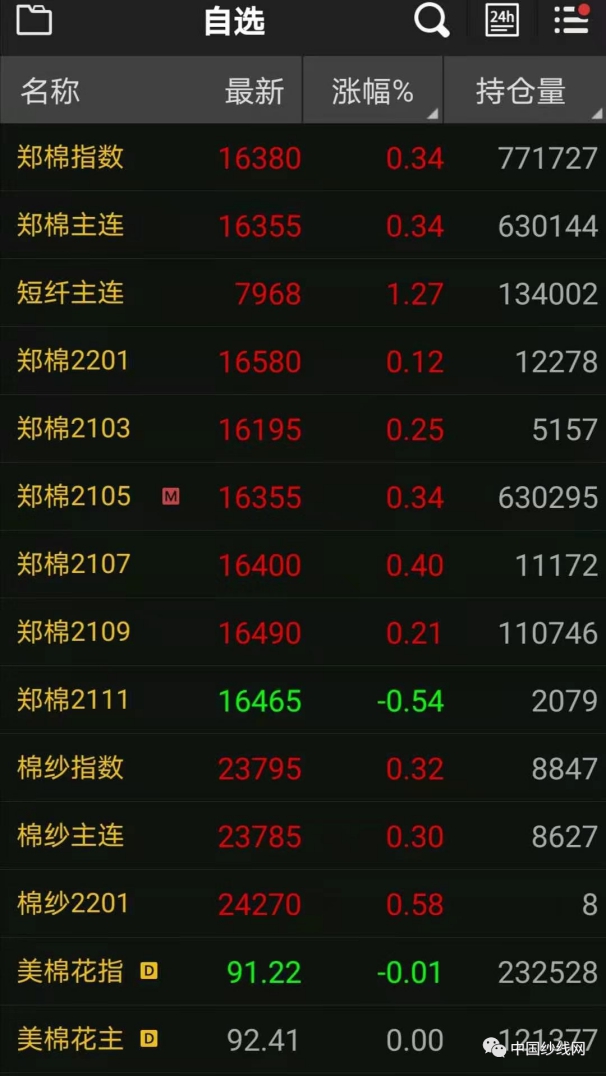Open the 郑棉2103 contract
The width and height of the screenshot is (606, 1076).
pos(303,429)
